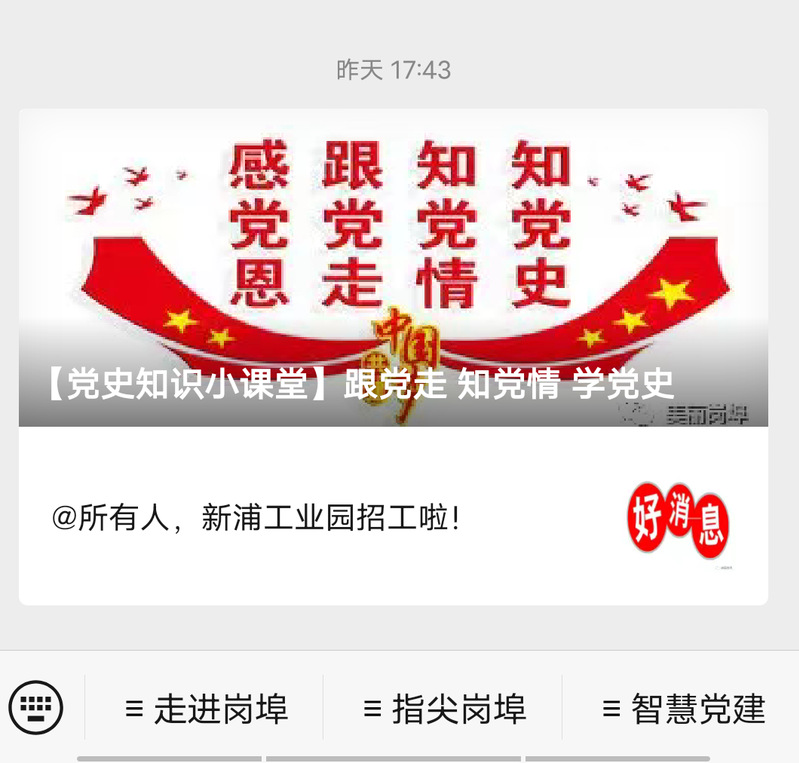Viewport: 799px width, 763px height.
Task: Open the 党史知识小课堂 article card
Action: pyautogui.click(x=393, y=268)
